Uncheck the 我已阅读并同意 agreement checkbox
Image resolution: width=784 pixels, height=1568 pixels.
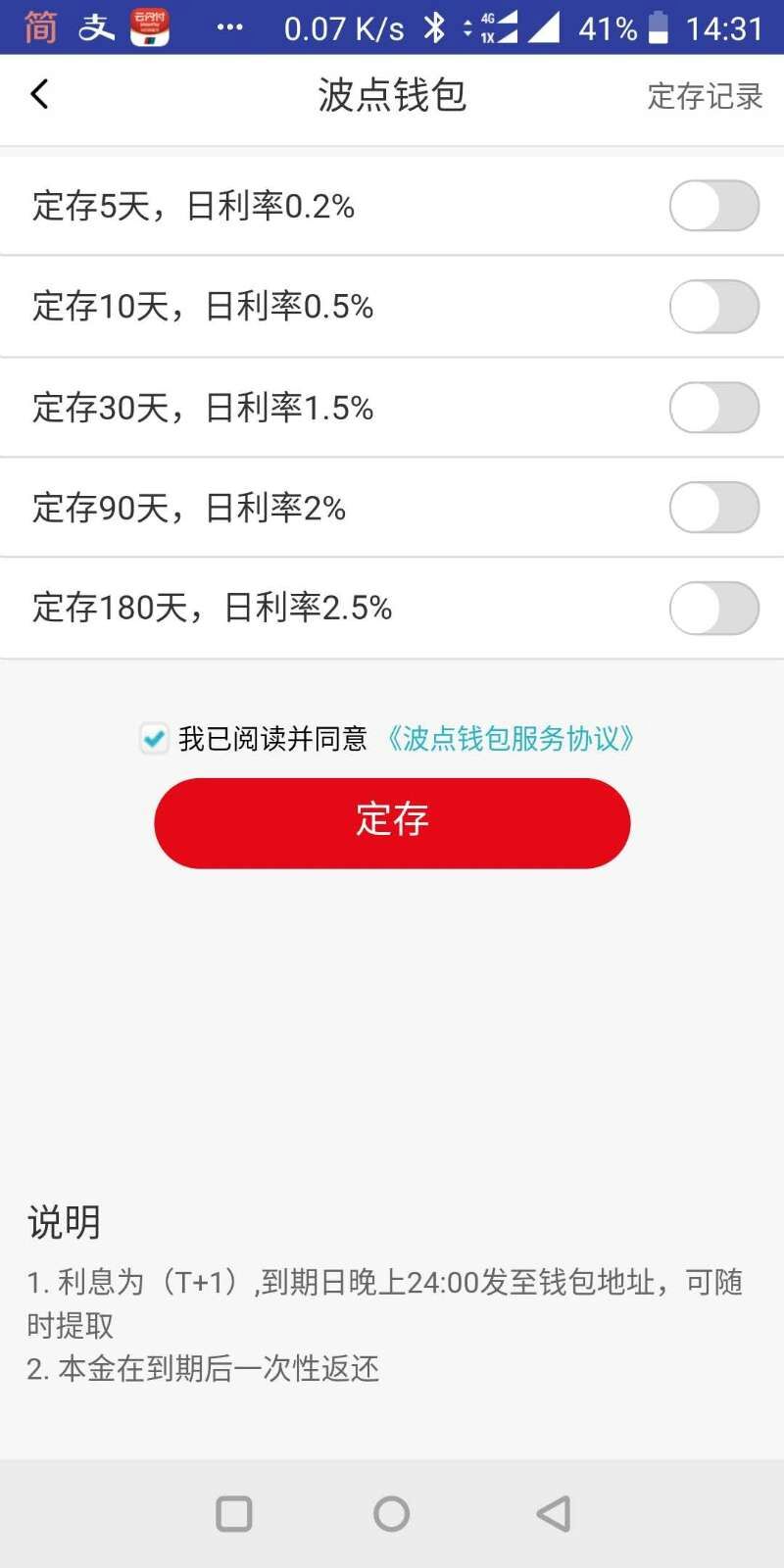tap(154, 738)
